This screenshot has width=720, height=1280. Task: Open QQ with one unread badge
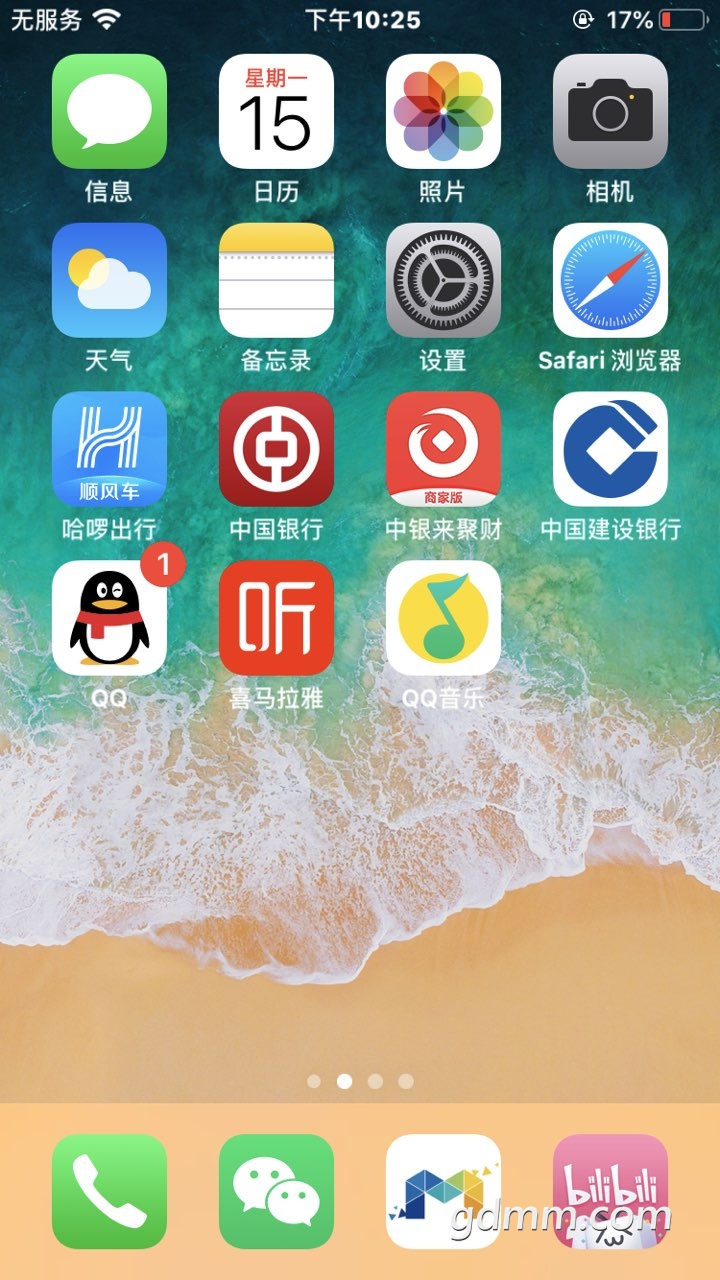pyautogui.click(x=109, y=618)
